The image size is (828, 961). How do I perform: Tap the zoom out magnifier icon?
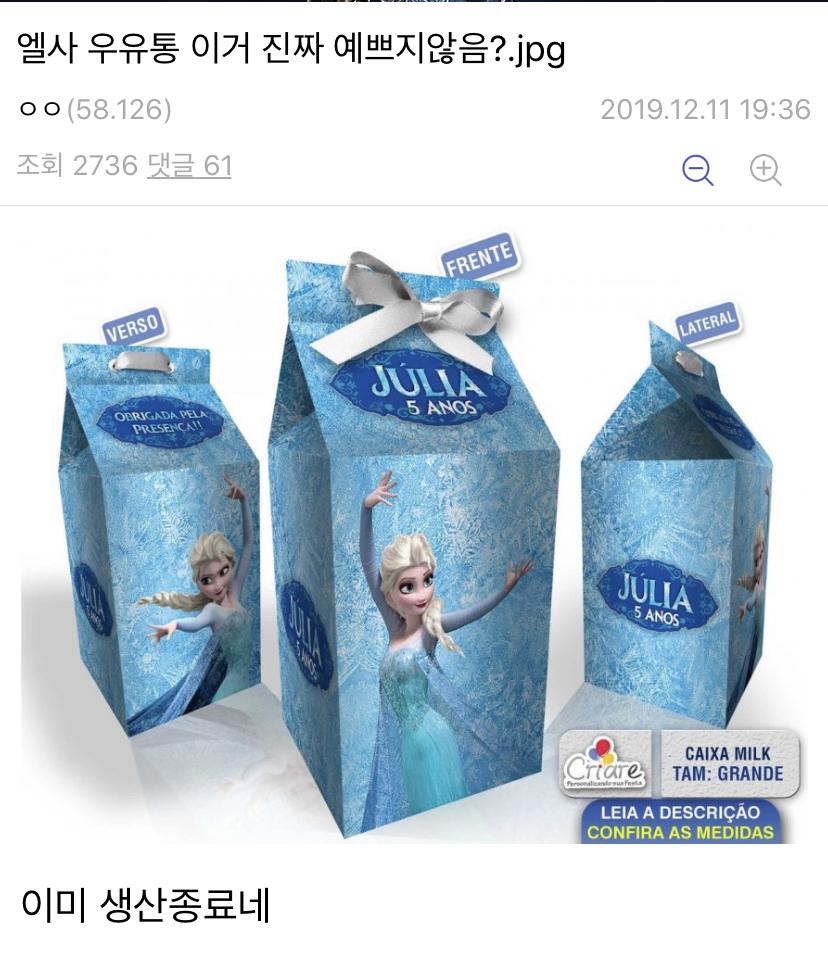click(x=697, y=170)
